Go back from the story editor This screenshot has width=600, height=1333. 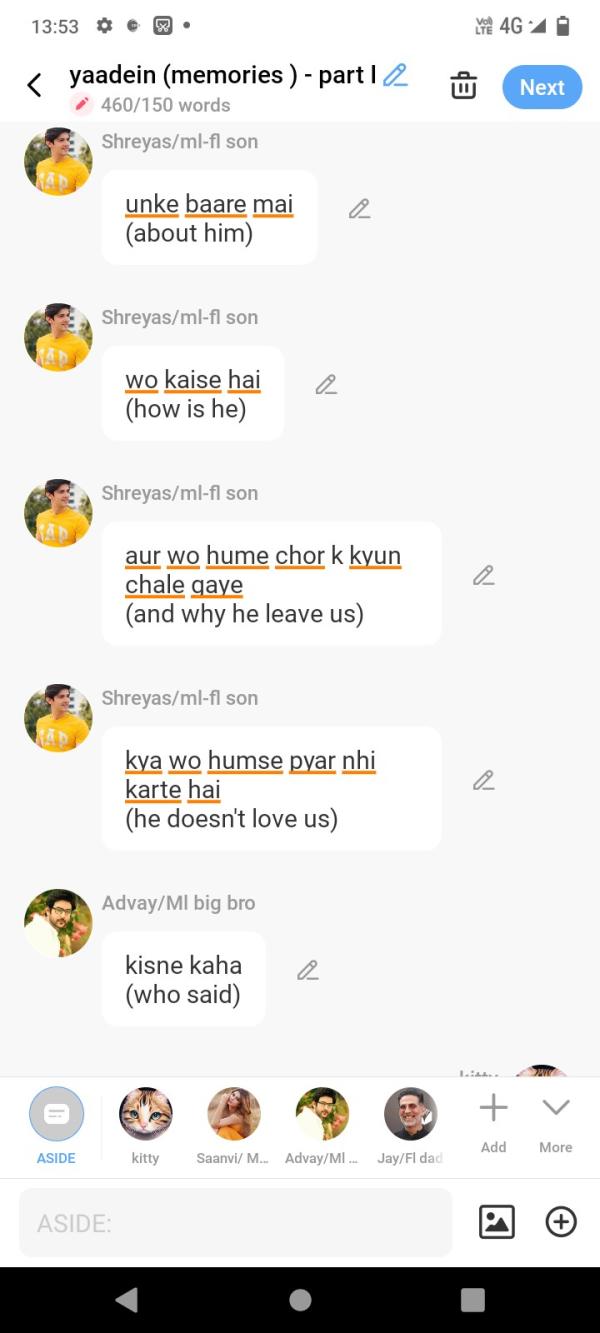pos(34,86)
